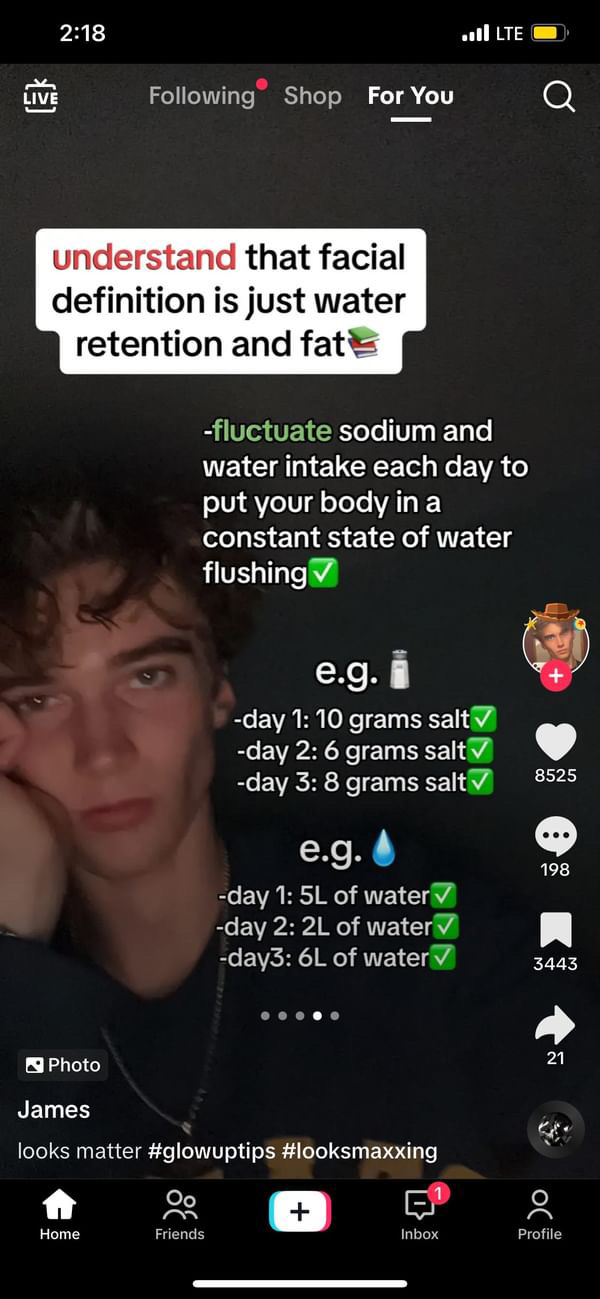Switch to the Profile tab
Screen dimensions: 600x1299
pos(540,1215)
